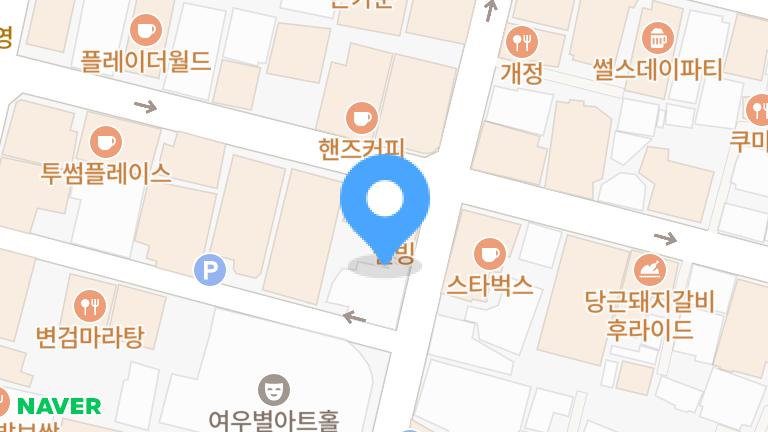768x432 pixels.
Task: Select the 플레이더월드 place marker
Action: pos(147,29)
